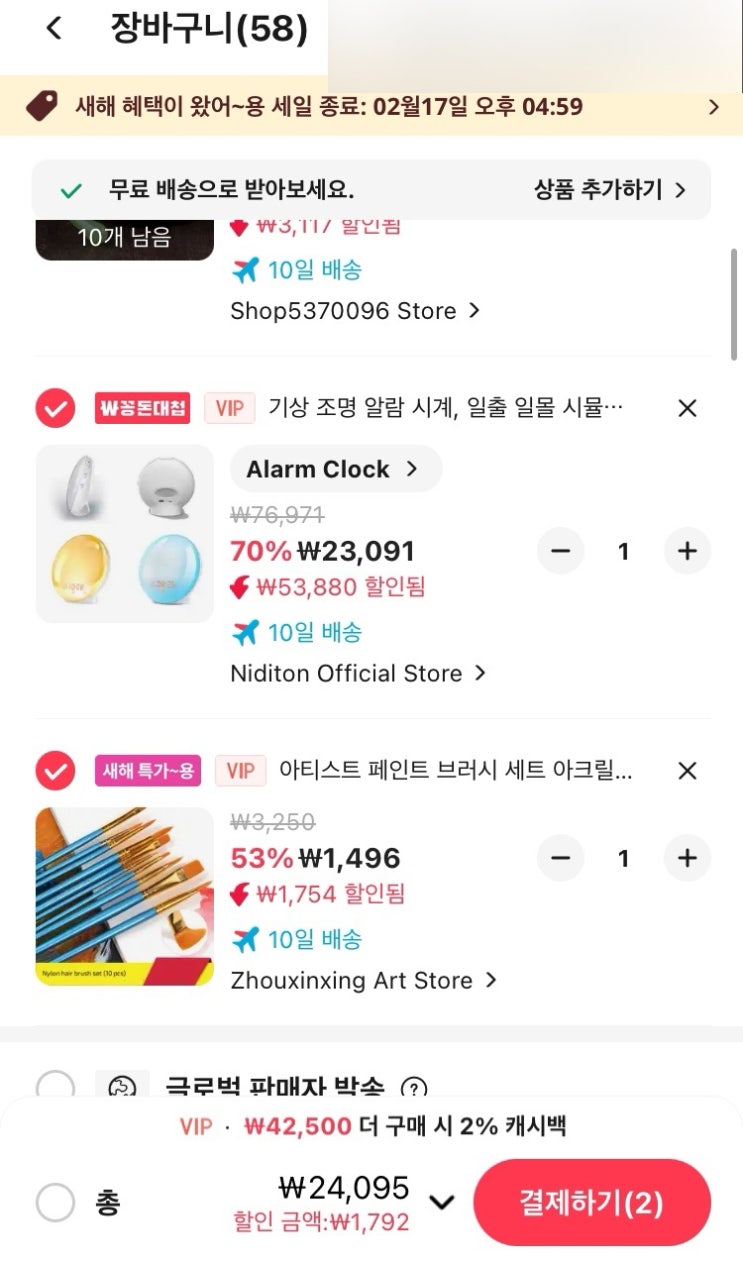Uncheck the alarm clock item

[55, 408]
